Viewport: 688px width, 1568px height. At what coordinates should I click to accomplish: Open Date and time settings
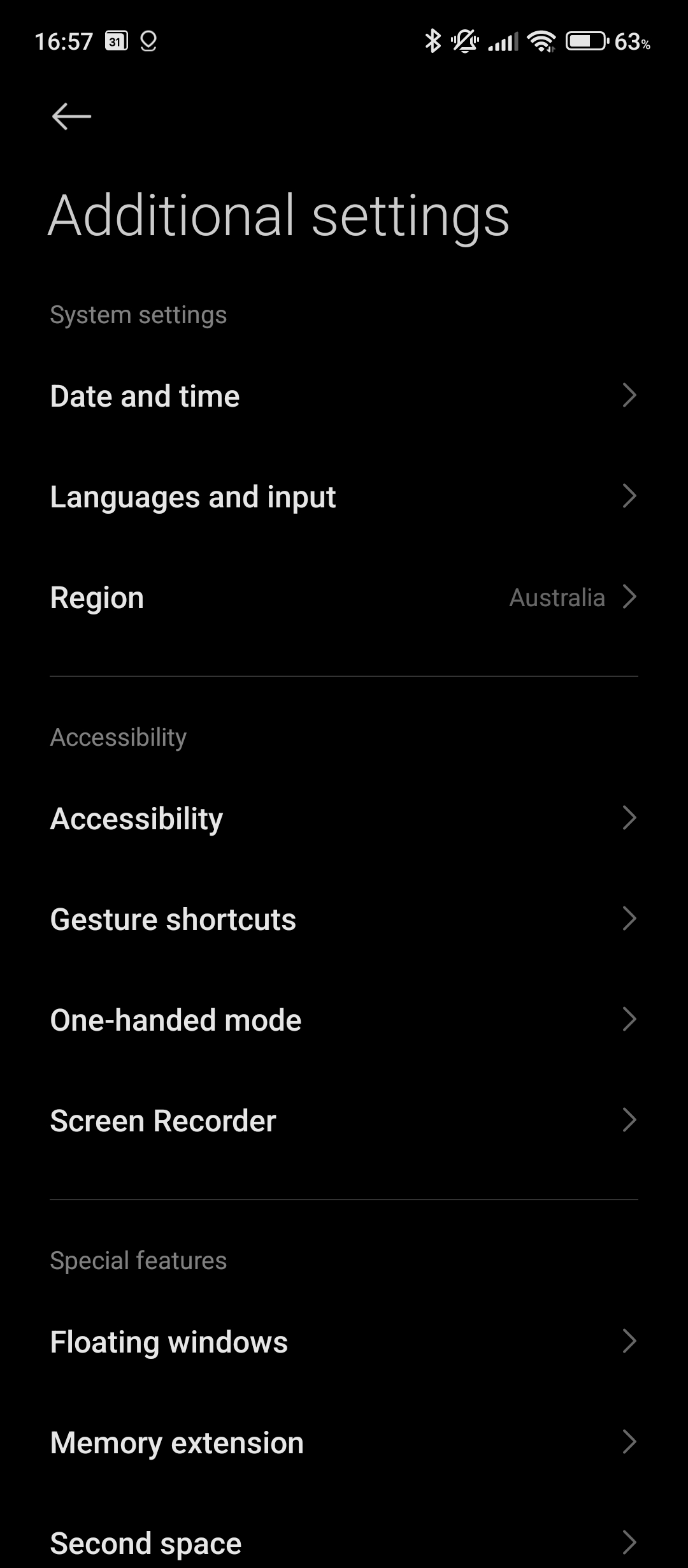pos(344,396)
